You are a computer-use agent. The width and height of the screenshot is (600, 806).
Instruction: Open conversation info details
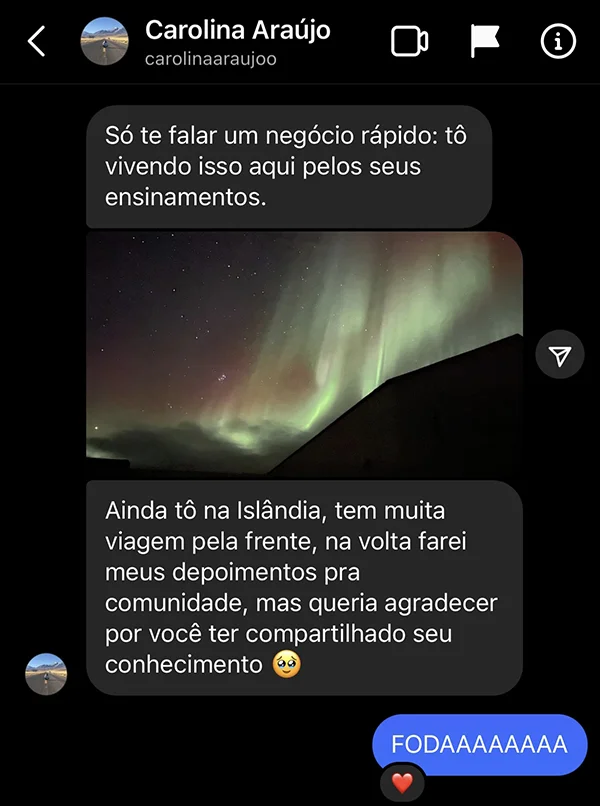(558, 42)
